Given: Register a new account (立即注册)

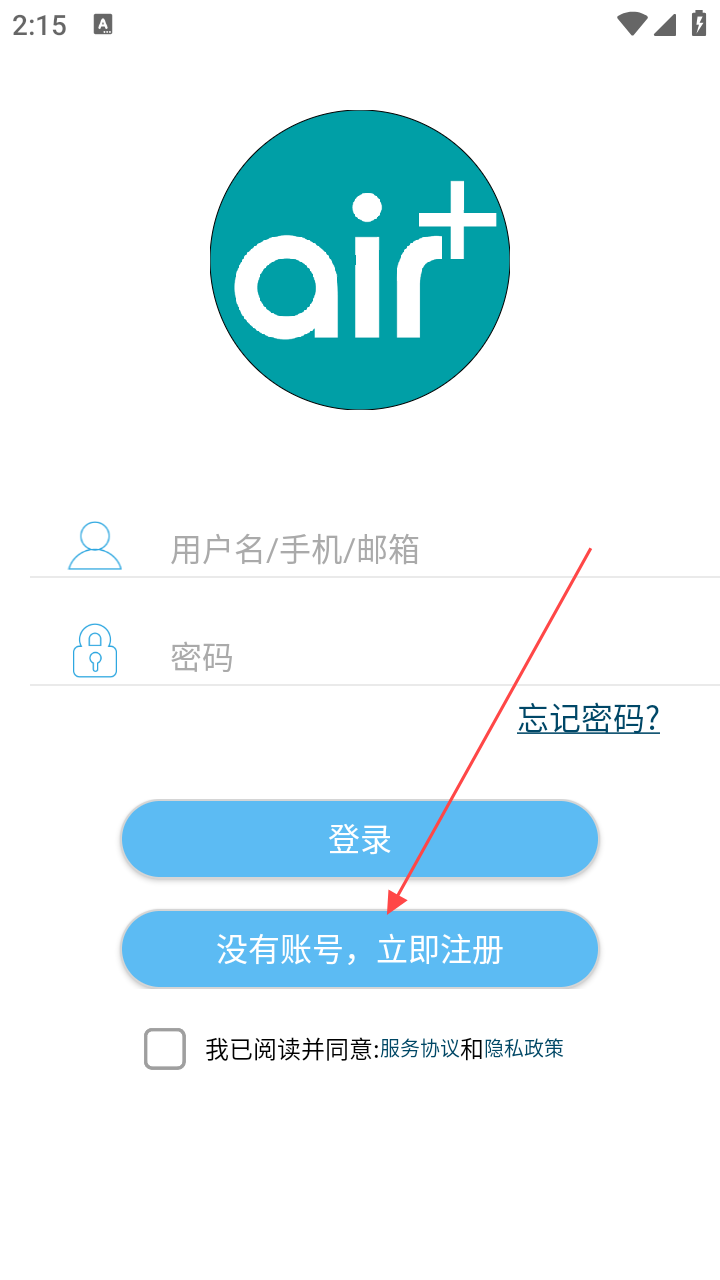Looking at the screenshot, I should 360,949.
